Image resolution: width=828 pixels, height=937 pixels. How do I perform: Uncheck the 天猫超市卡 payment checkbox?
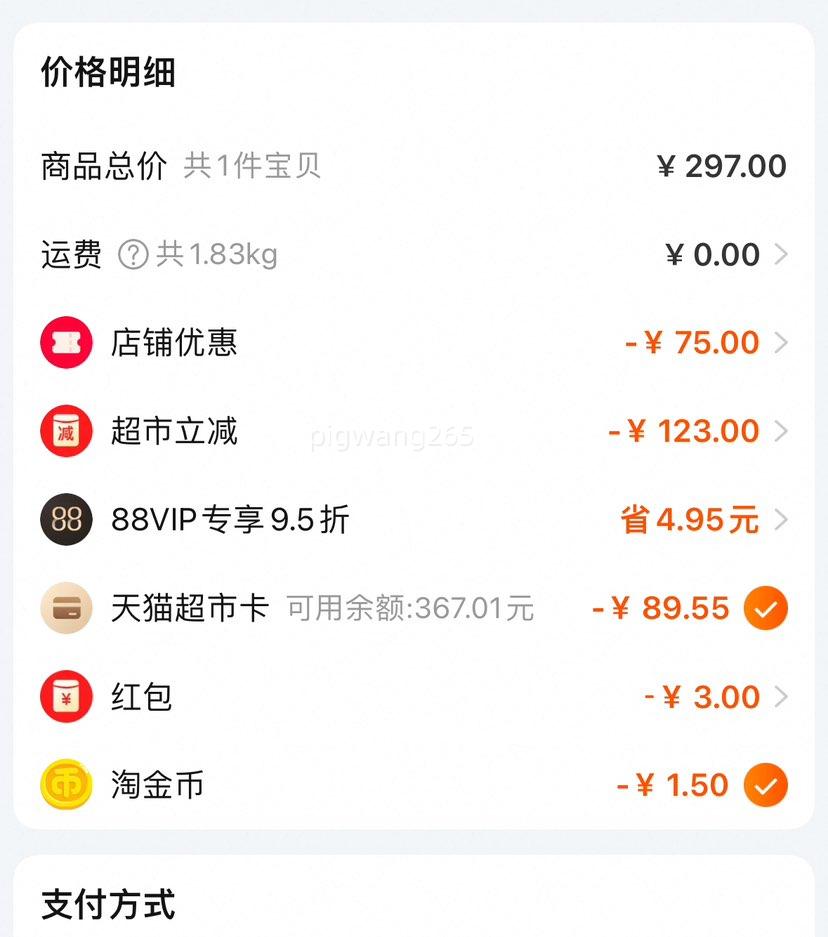[x=765, y=608]
